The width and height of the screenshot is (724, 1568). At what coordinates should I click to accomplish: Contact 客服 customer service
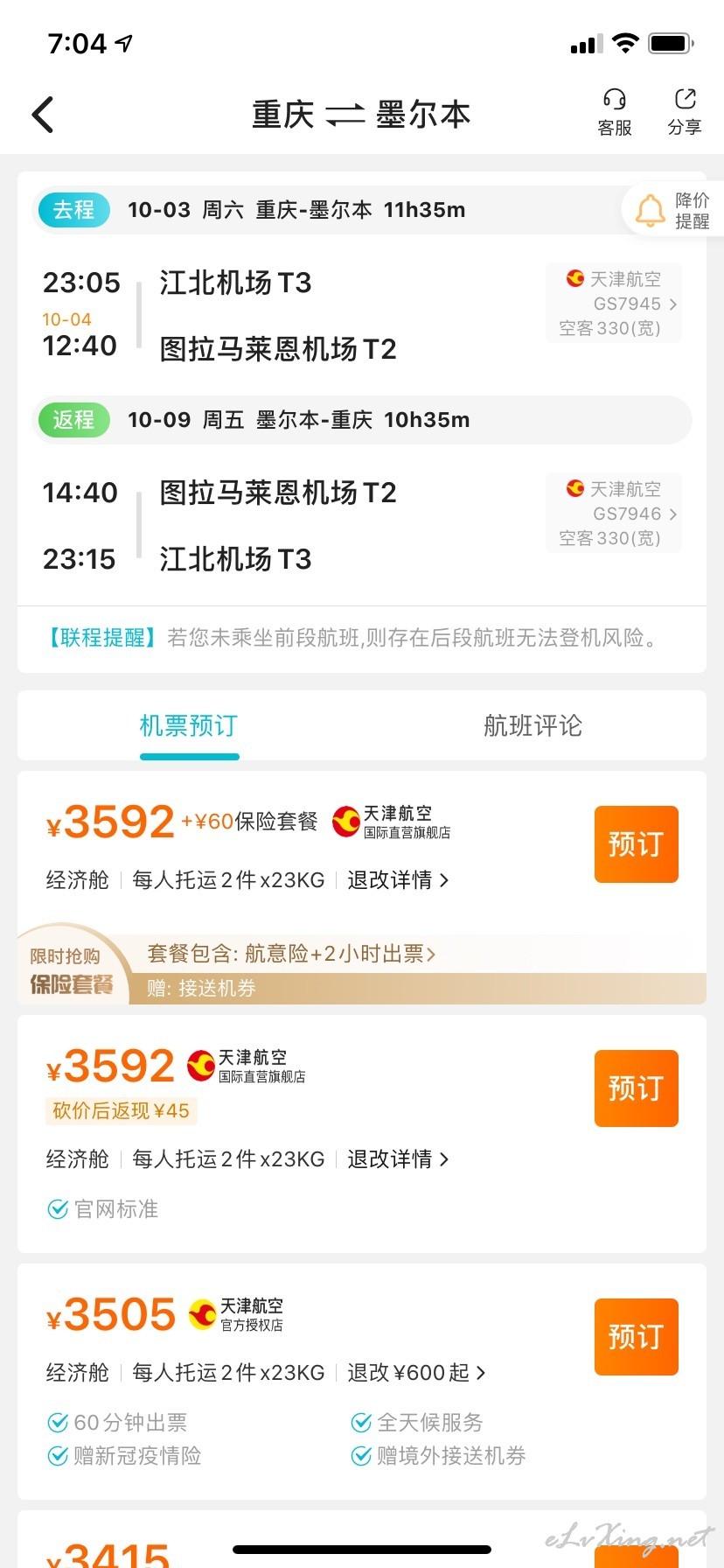(615, 113)
